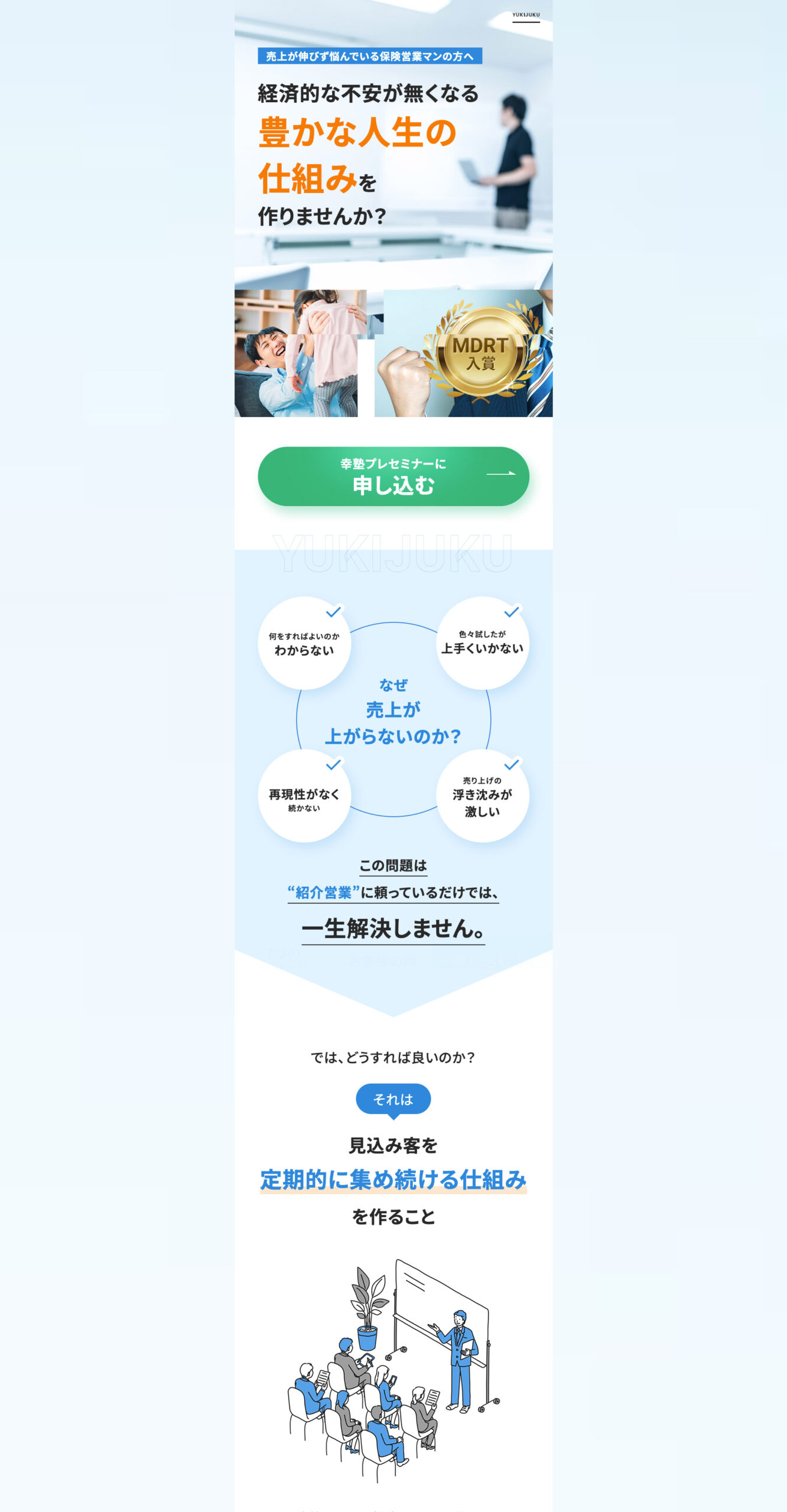Tap the green 幸塾プレセミナーに申し込む button
Viewport: 787px width, 1512px height.
[x=393, y=476]
